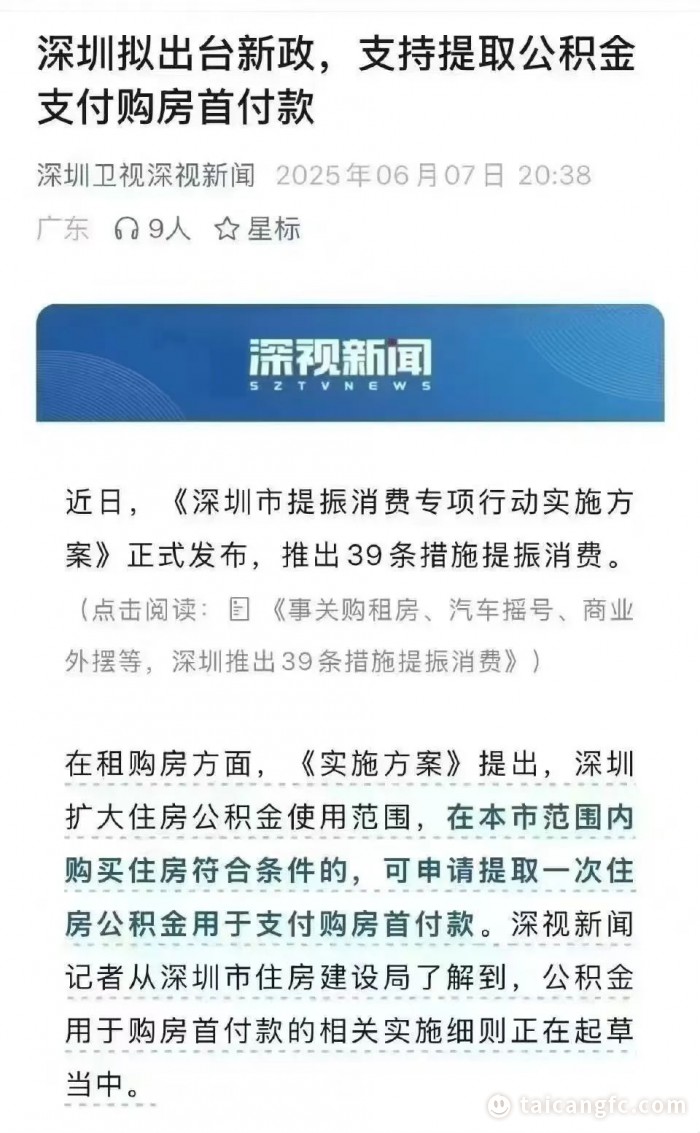Tap the headphone listen icon
This screenshot has width=700, height=1133.
pos(126,229)
